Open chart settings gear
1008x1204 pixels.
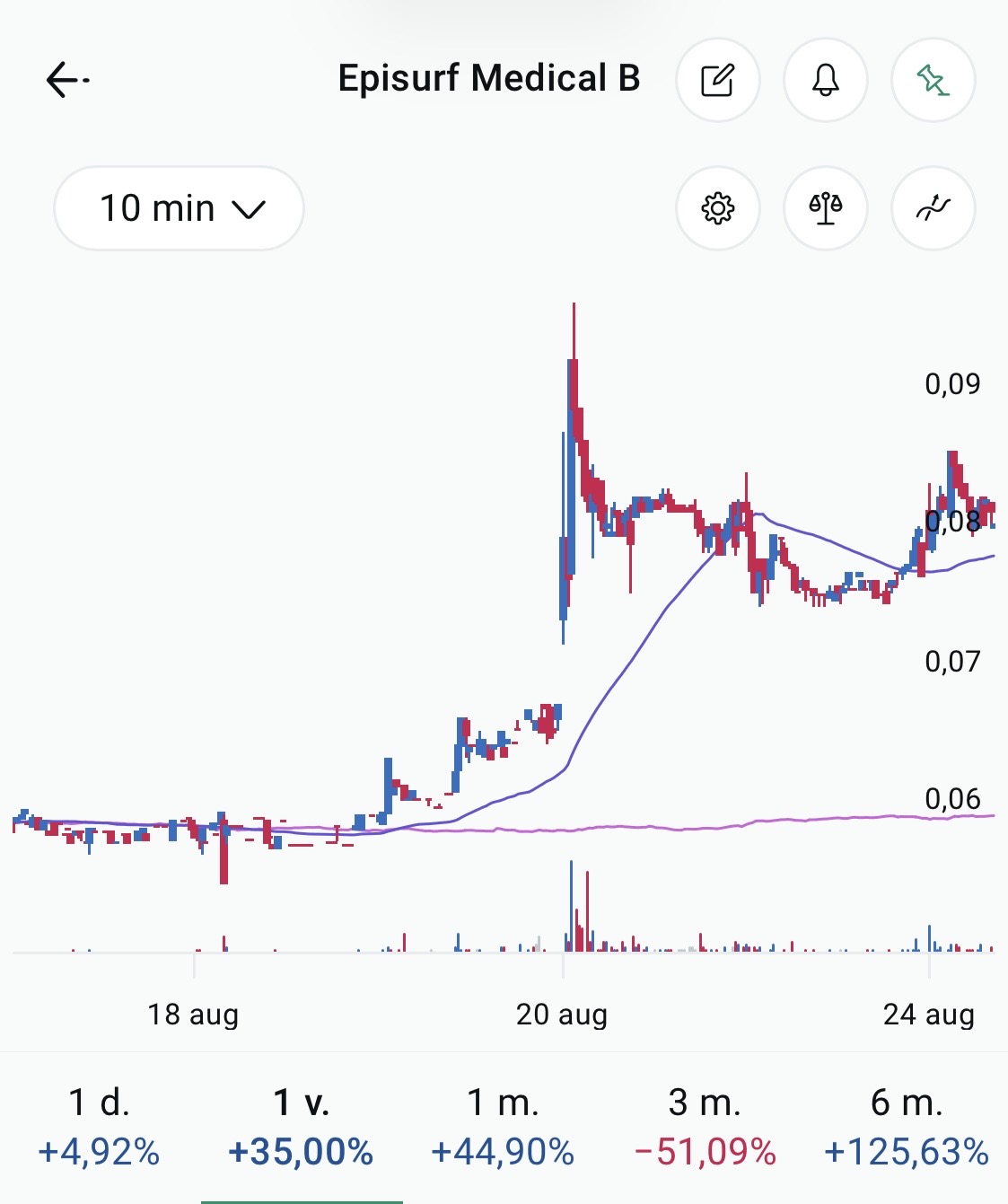tap(718, 208)
